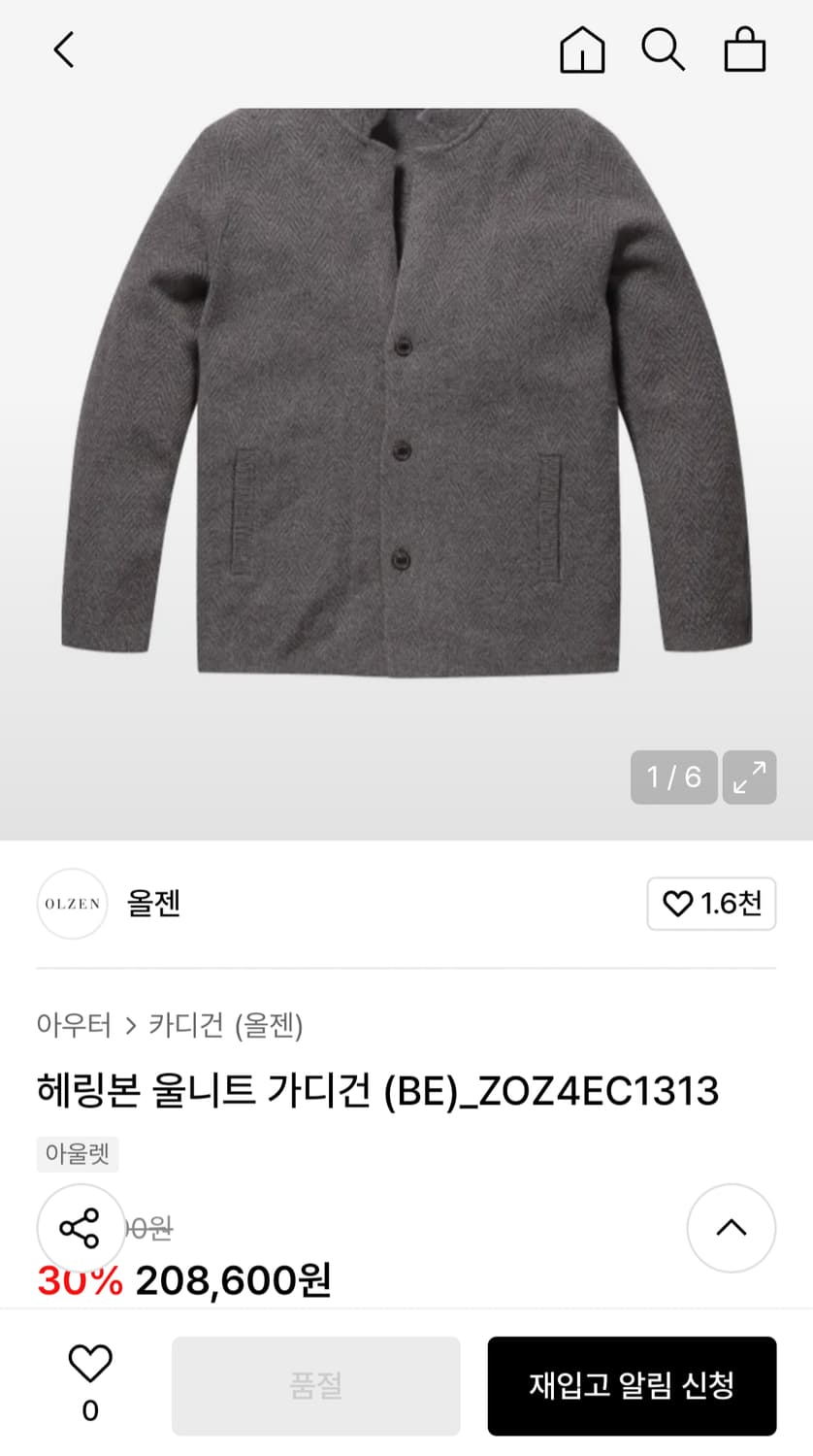Open the 카디건 (올젠) category breadcrumb

point(225,1026)
